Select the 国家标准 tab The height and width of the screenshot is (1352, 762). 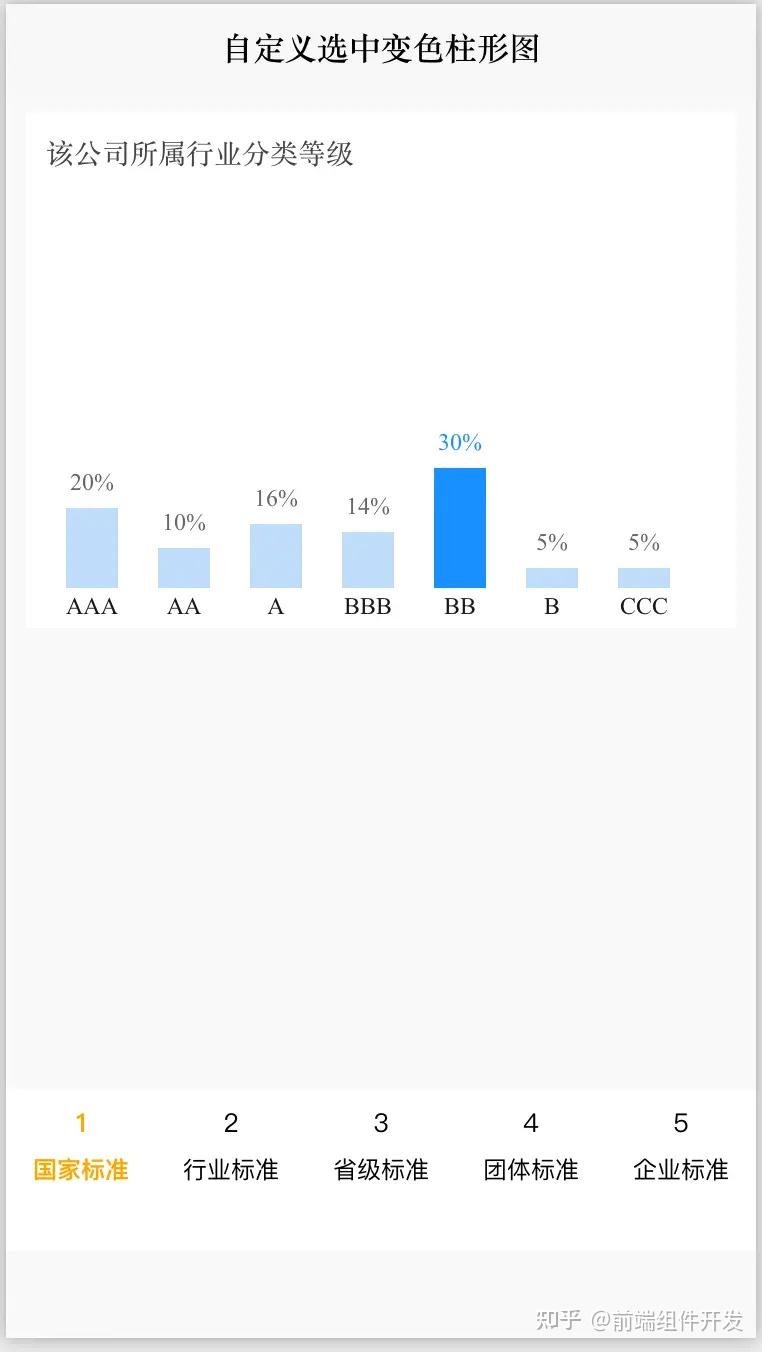[x=81, y=1147]
